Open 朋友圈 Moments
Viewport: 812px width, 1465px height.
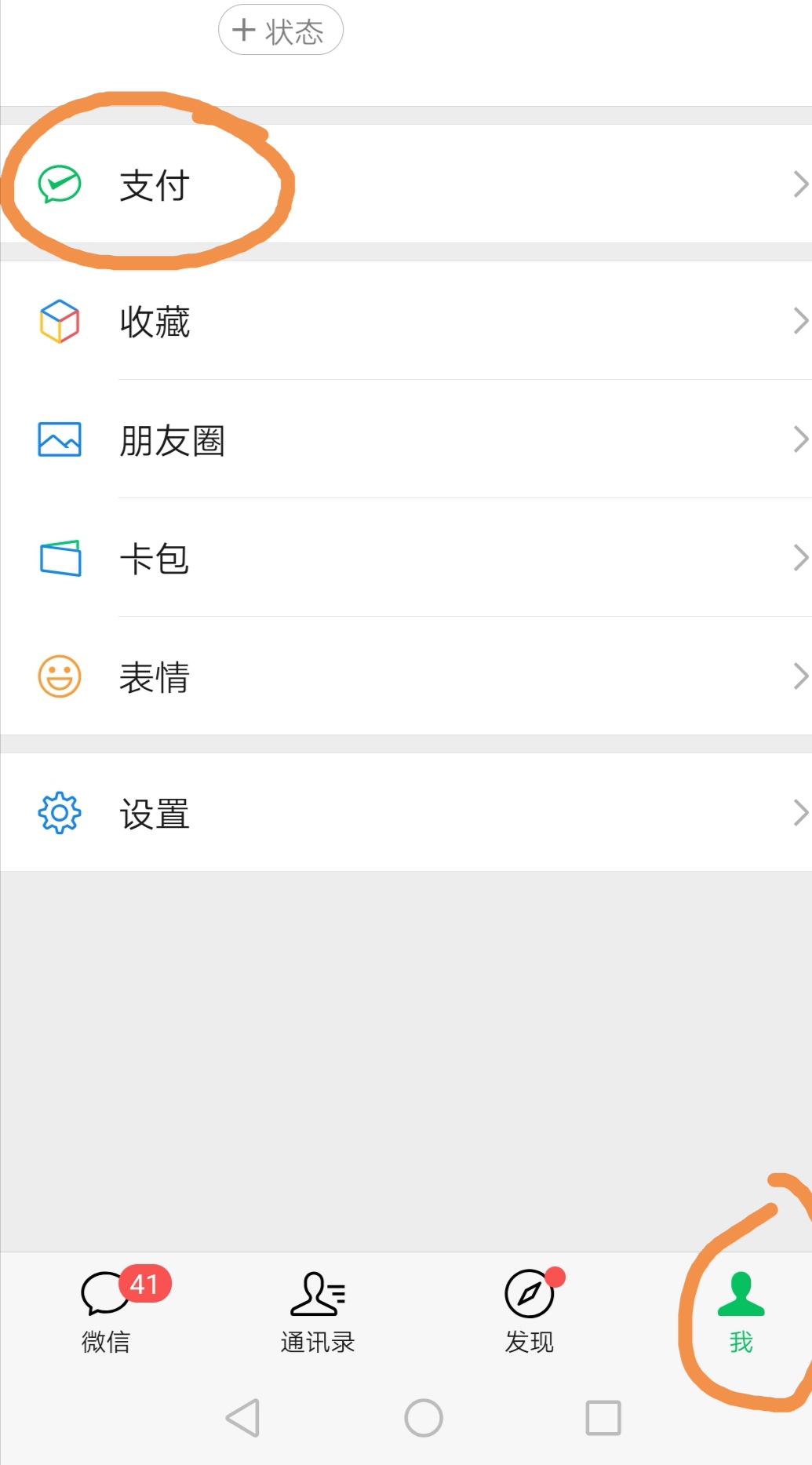(406, 439)
